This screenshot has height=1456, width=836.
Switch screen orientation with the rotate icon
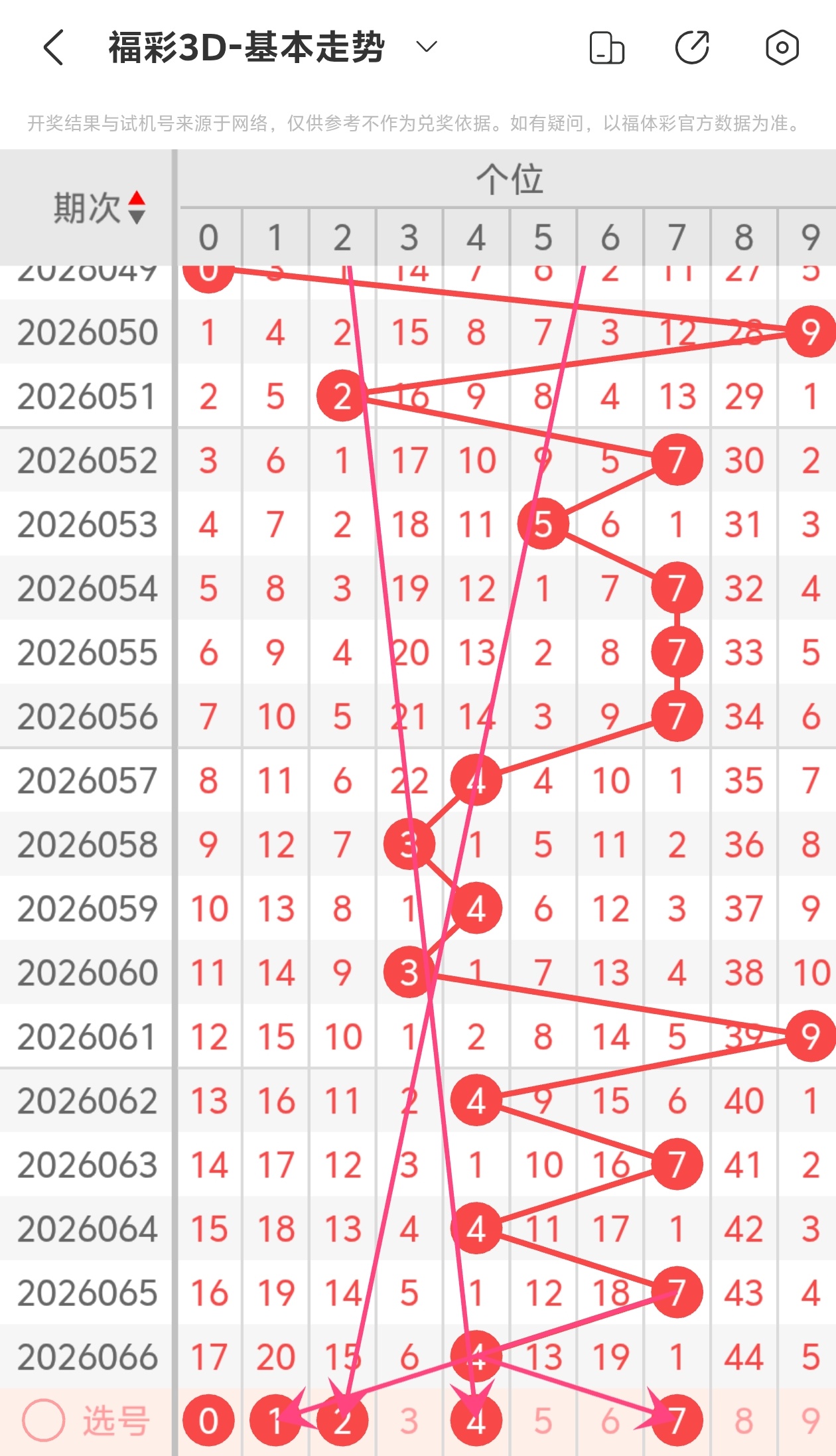pyautogui.click(x=606, y=48)
